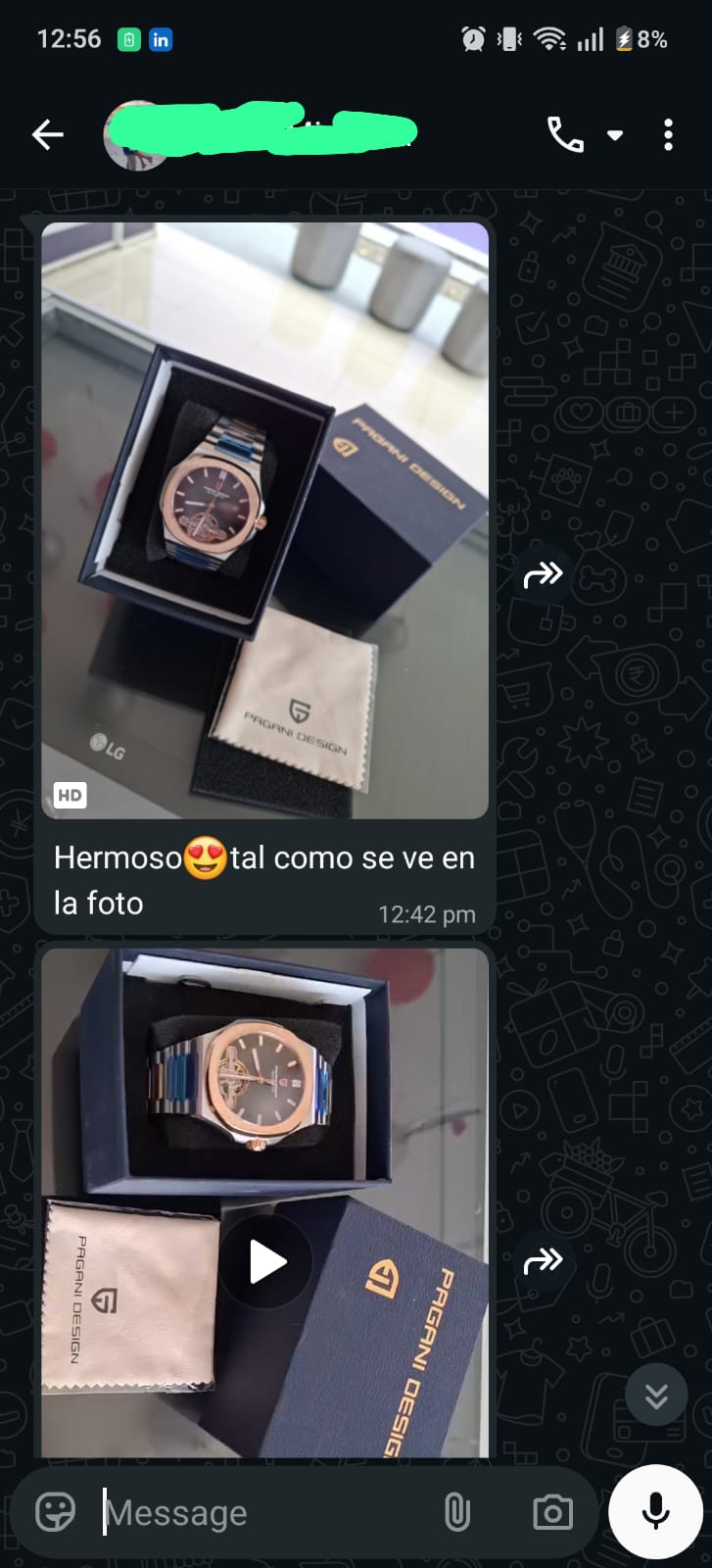Viewport: 712px width, 1568px height.
Task: Go back to the chats list
Action: (47, 134)
